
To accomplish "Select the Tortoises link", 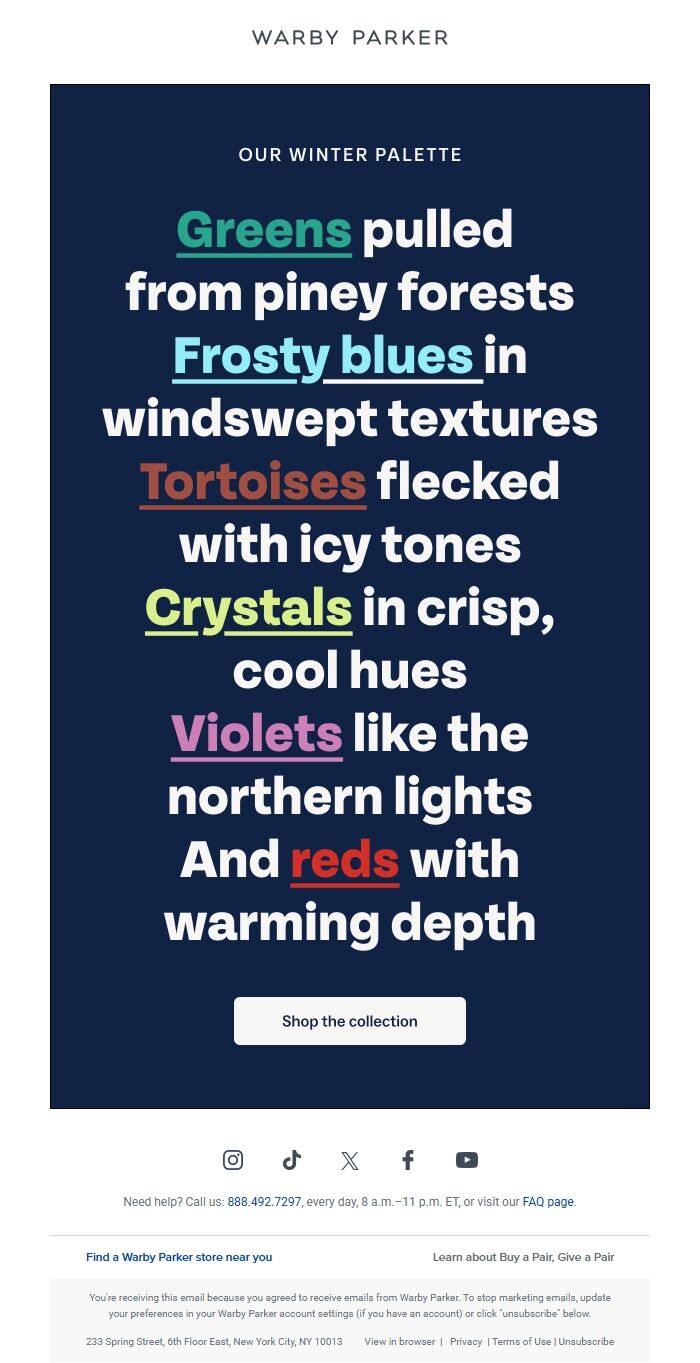I will 253,482.
